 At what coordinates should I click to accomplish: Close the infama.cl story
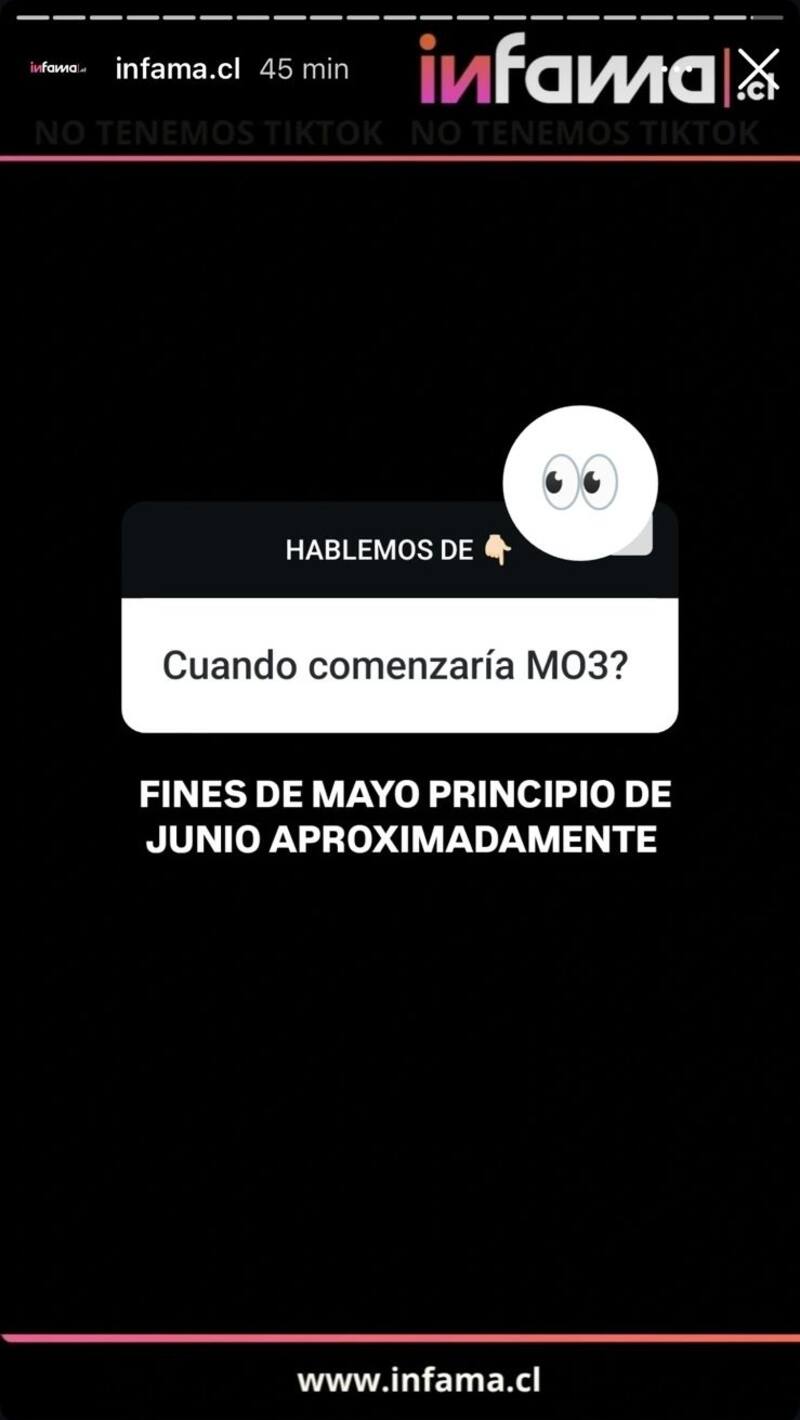760,68
